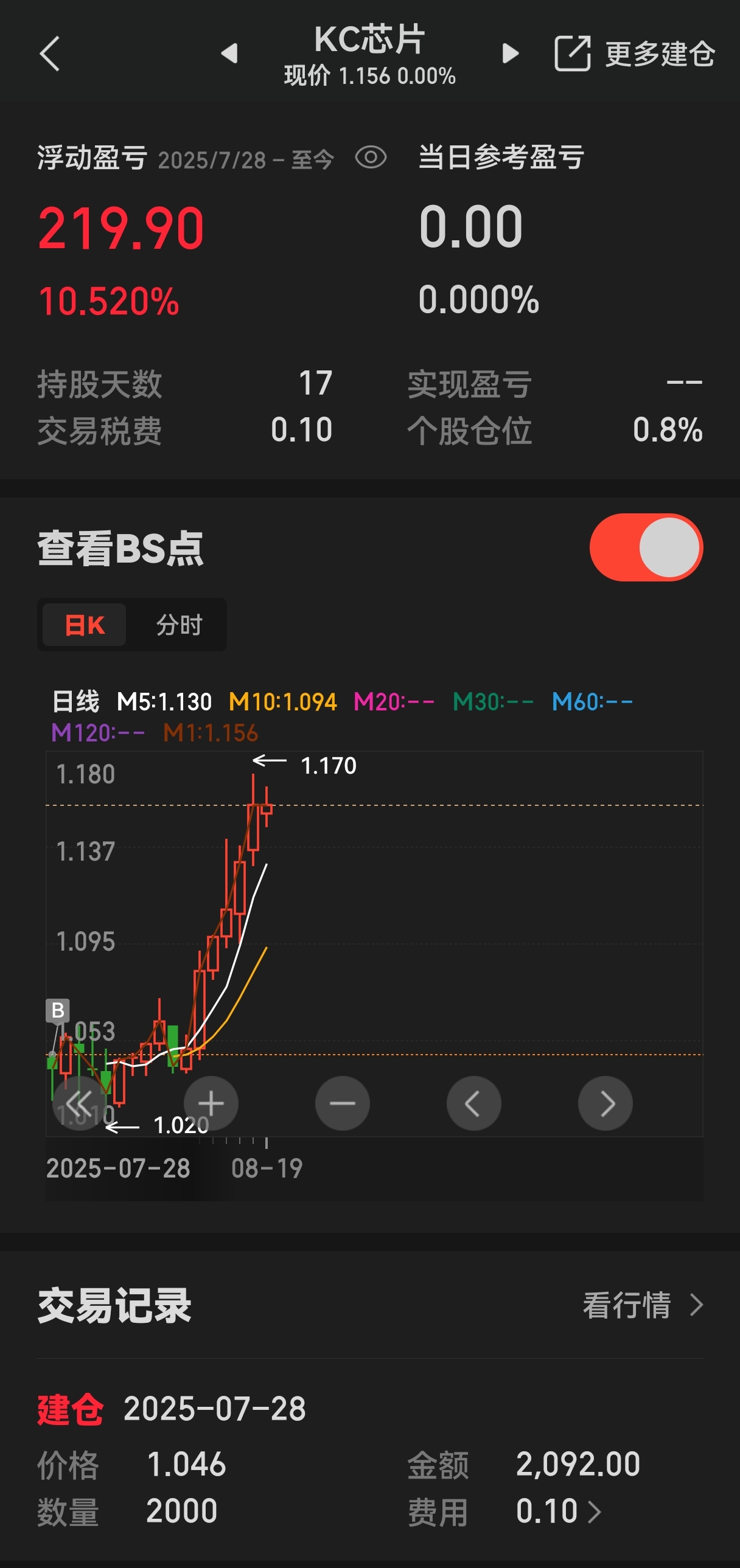Screen dimensions: 740x1568
Task: Expand the 费用 0.10 fee details
Action: pyautogui.click(x=559, y=1511)
